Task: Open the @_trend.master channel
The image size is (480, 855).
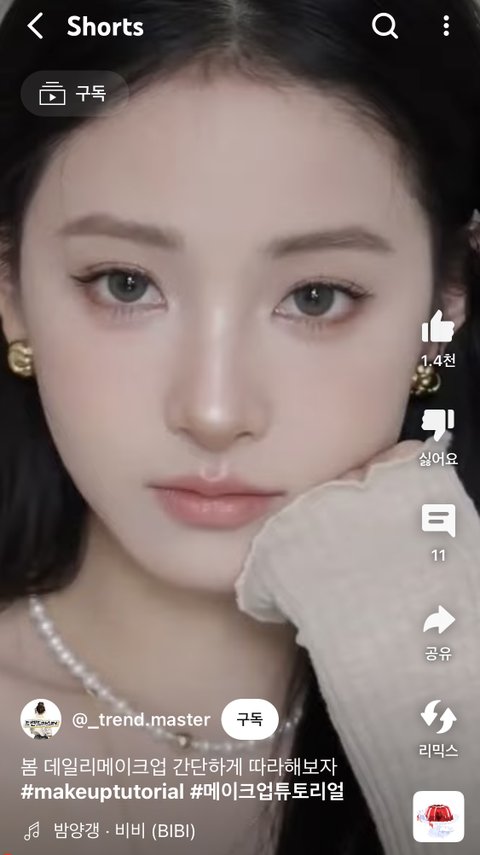Action: [141, 720]
